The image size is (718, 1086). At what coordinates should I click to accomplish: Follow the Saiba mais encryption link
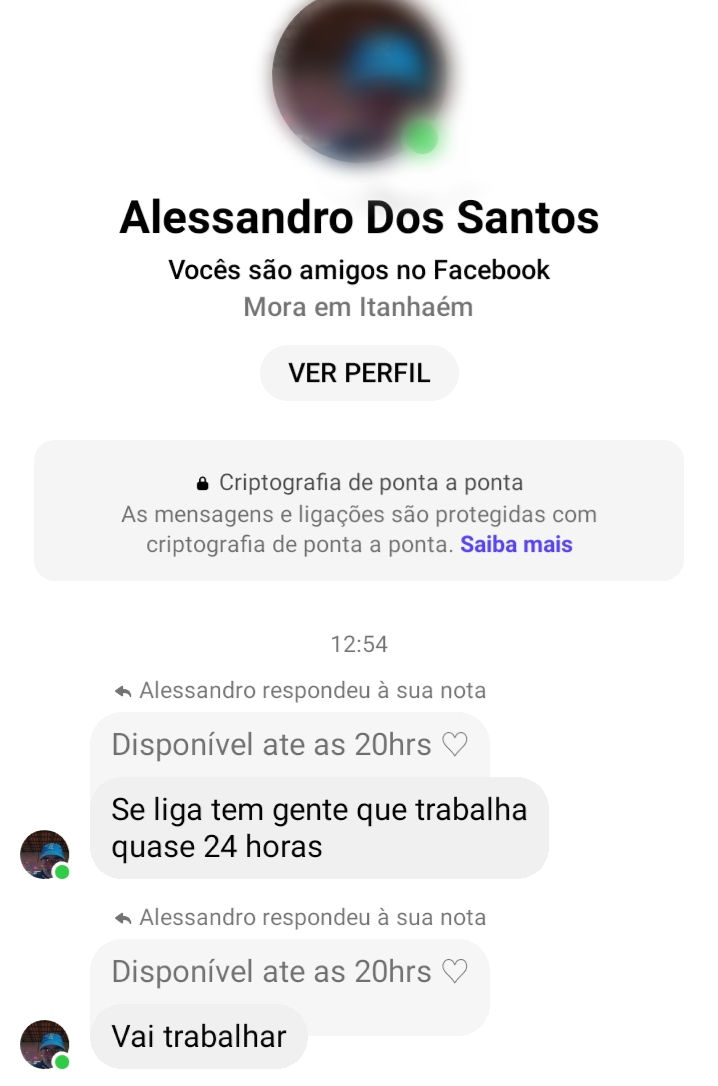pos(516,545)
